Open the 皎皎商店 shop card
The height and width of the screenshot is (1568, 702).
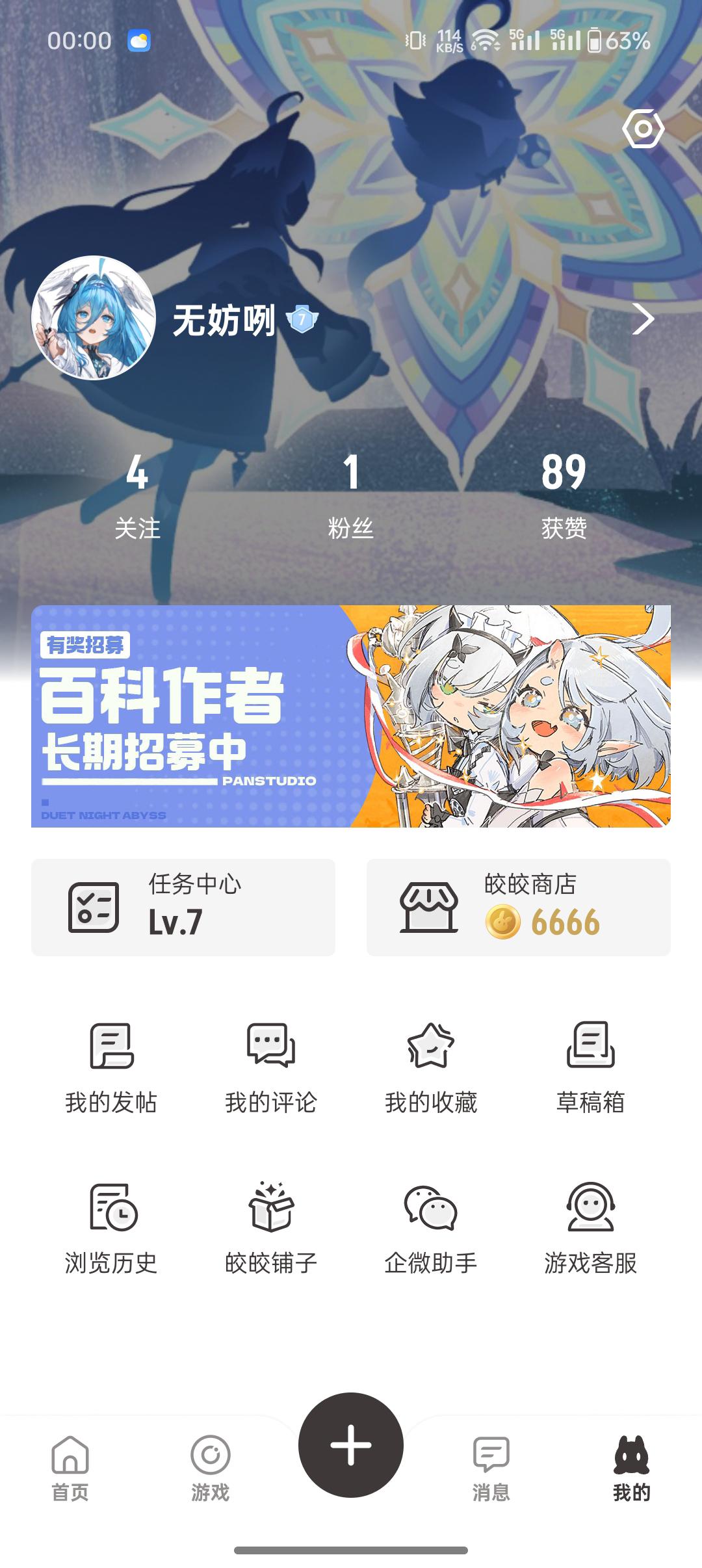point(518,907)
